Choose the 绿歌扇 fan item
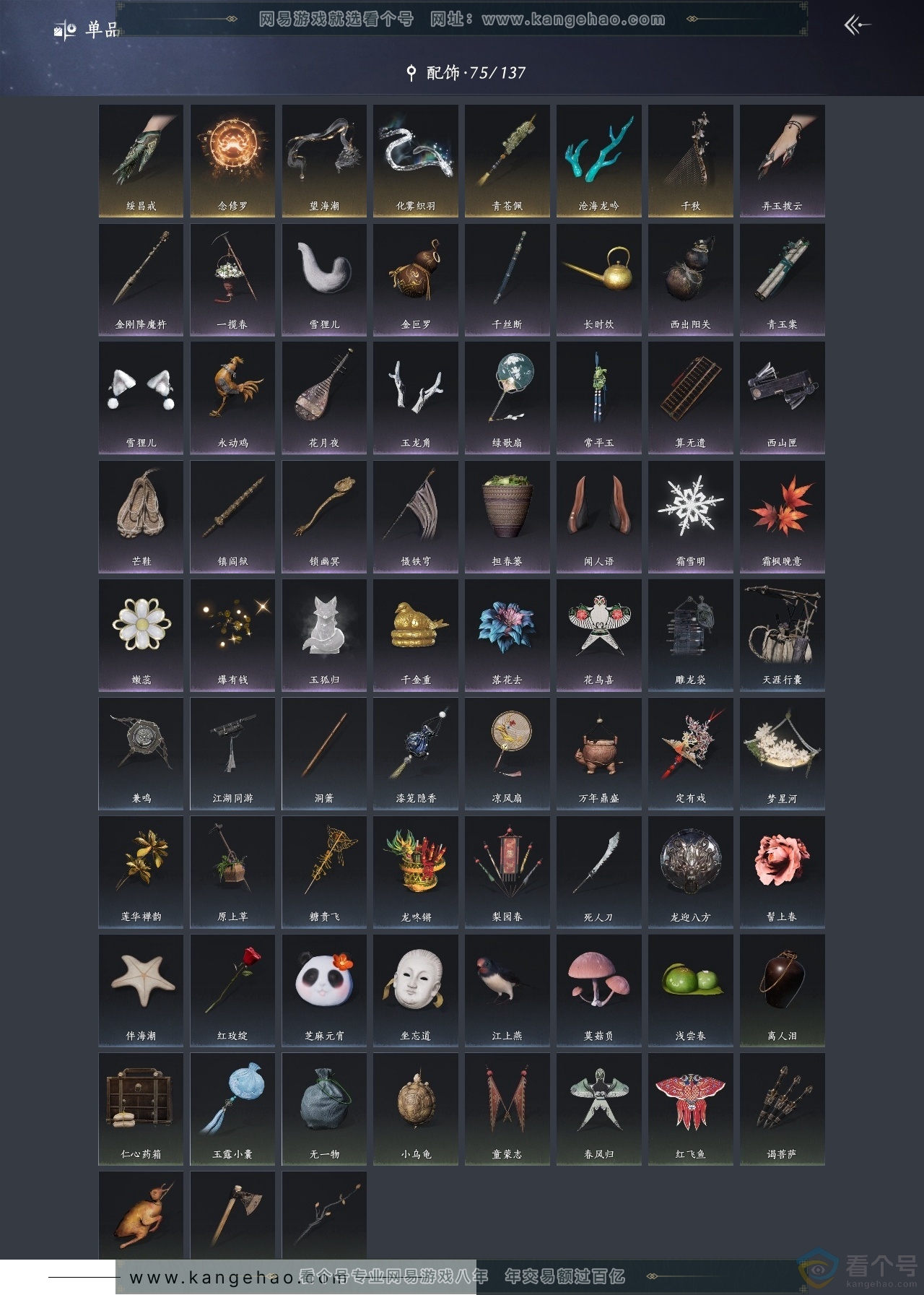This screenshot has width=924, height=1295. tap(507, 397)
